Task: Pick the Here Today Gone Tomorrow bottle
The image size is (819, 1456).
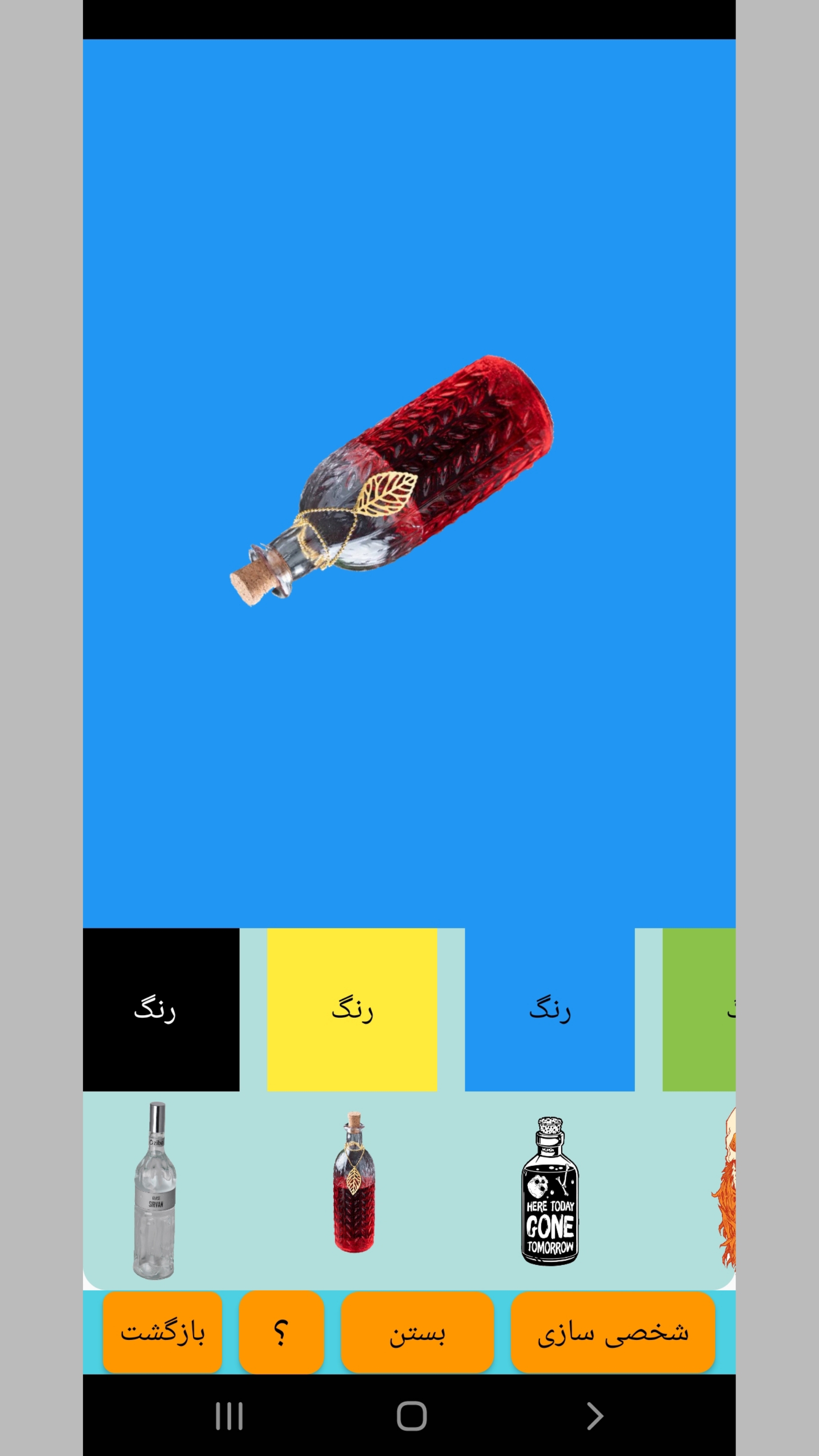Action: point(550,1191)
